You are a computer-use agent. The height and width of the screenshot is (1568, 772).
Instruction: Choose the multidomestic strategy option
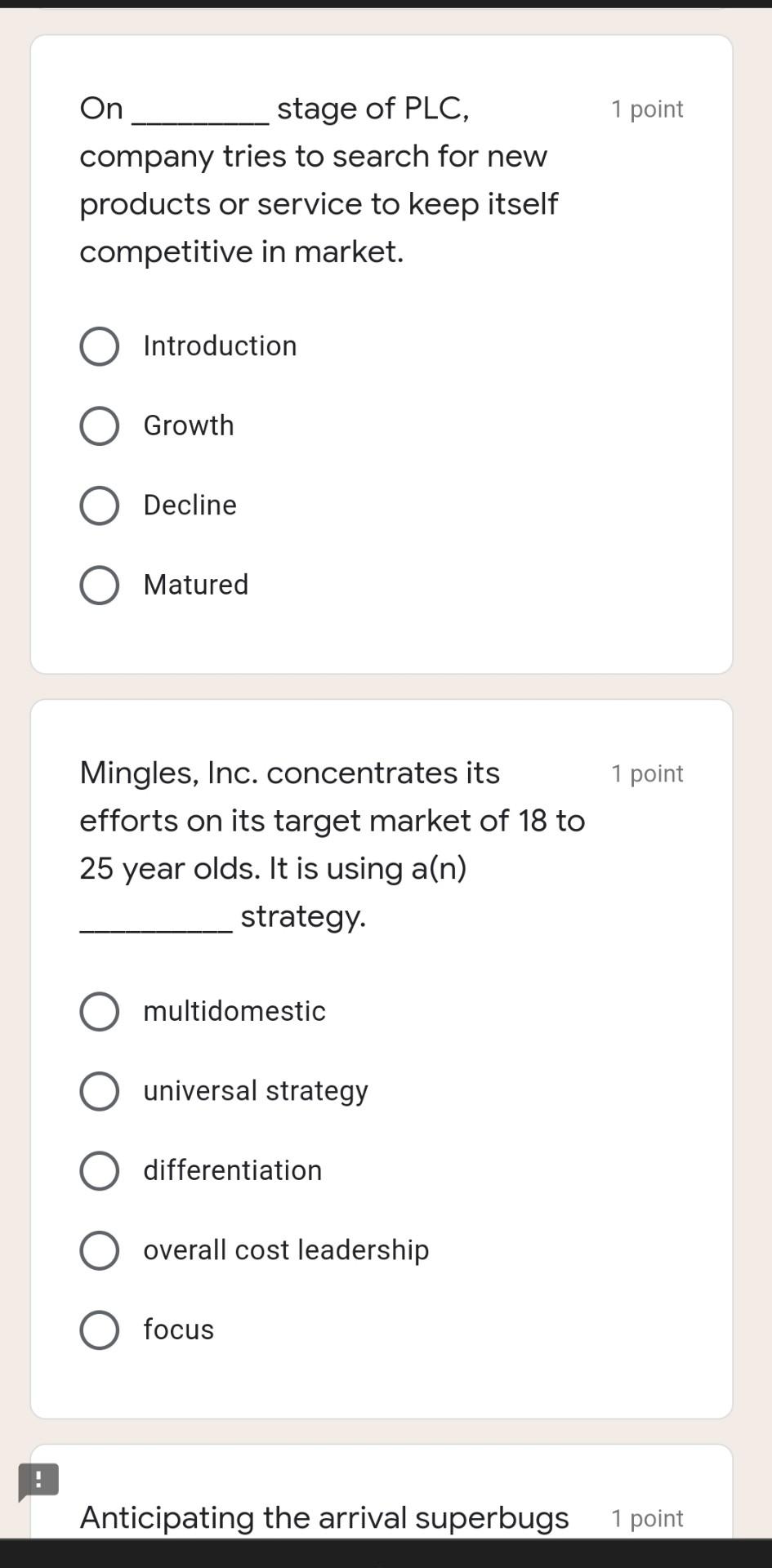pyautogui.click(x=100, y=1012)
